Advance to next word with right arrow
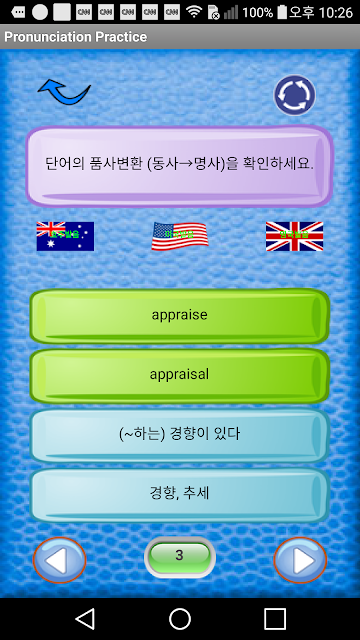Screen dimensions: 360x640 point(300,560)
